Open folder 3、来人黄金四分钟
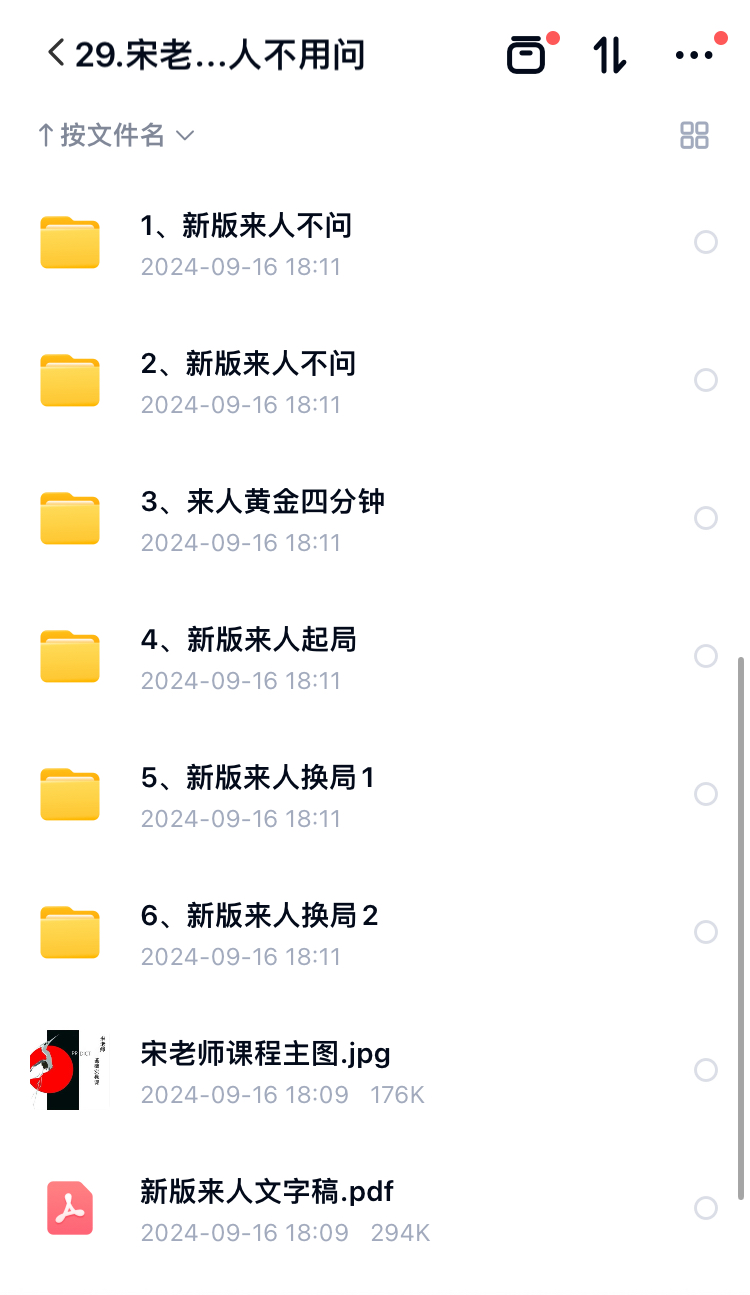 tap(262, 502)
